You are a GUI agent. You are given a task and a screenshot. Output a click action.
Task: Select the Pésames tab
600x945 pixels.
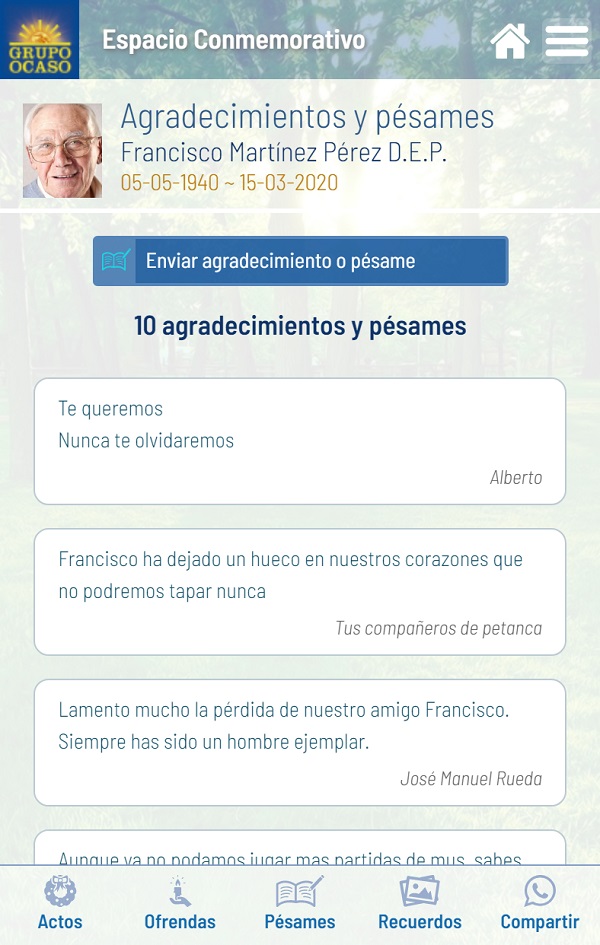300,904
